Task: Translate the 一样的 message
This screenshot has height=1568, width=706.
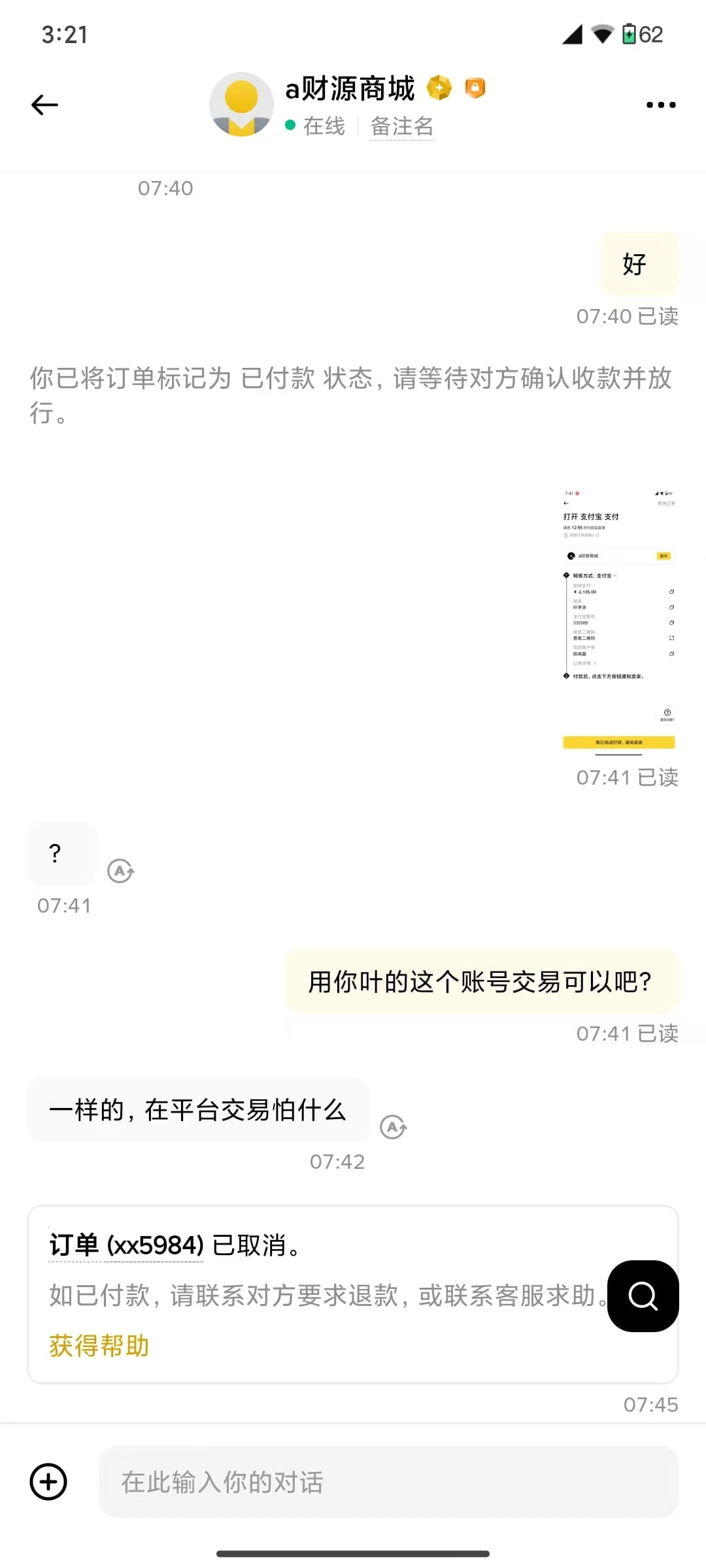Action: (x=394, y=1127)
